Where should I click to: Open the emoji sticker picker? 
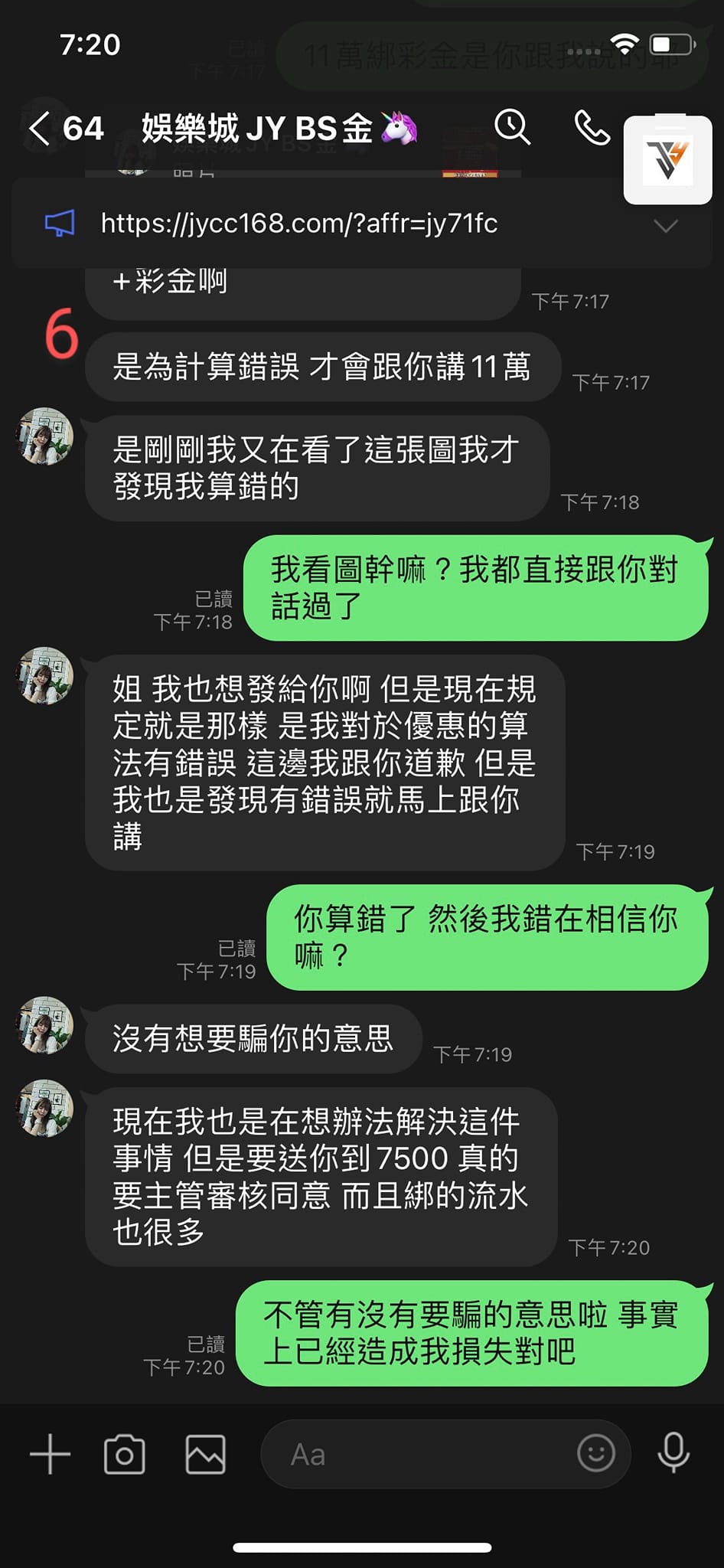coord(595,1452)
